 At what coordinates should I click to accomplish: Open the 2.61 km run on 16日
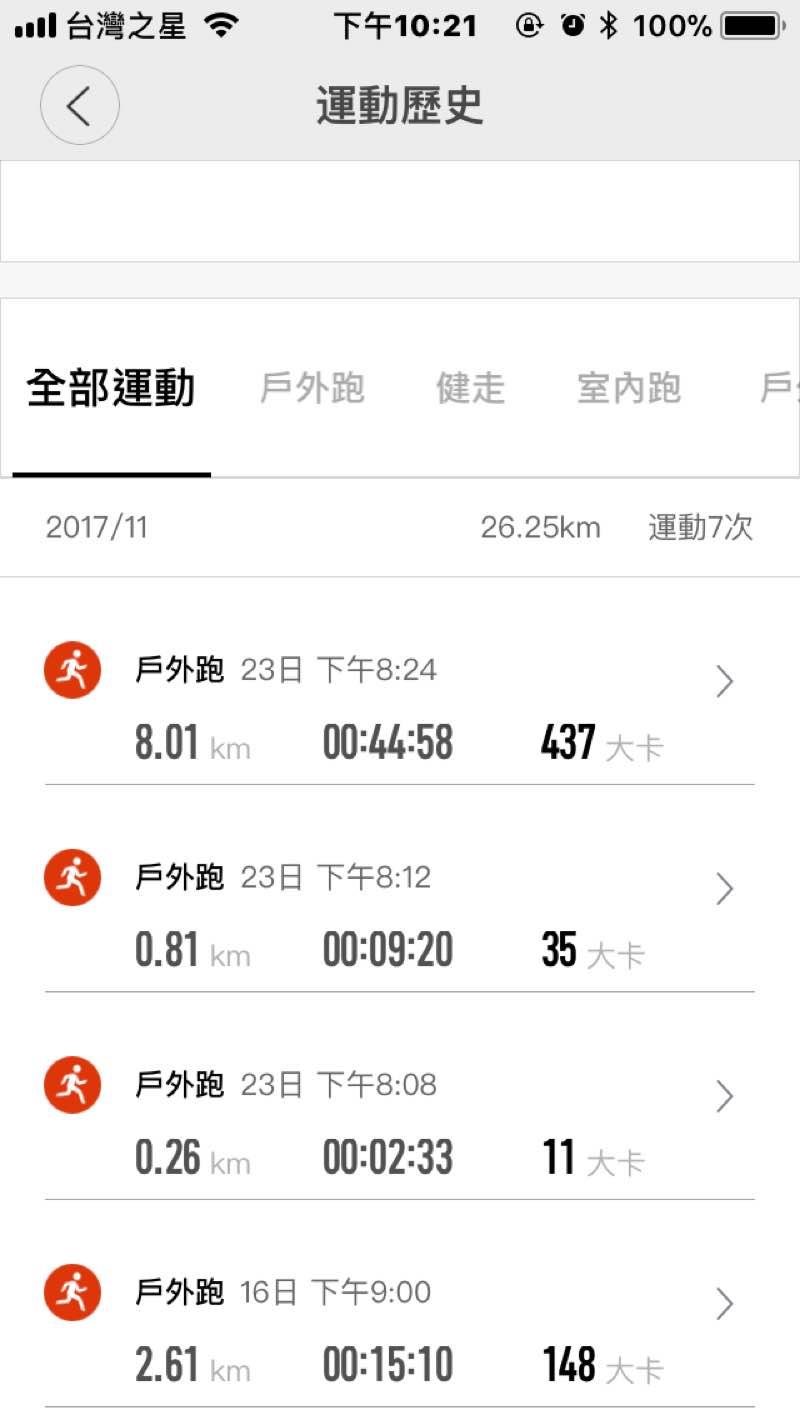click(400, 1329)
